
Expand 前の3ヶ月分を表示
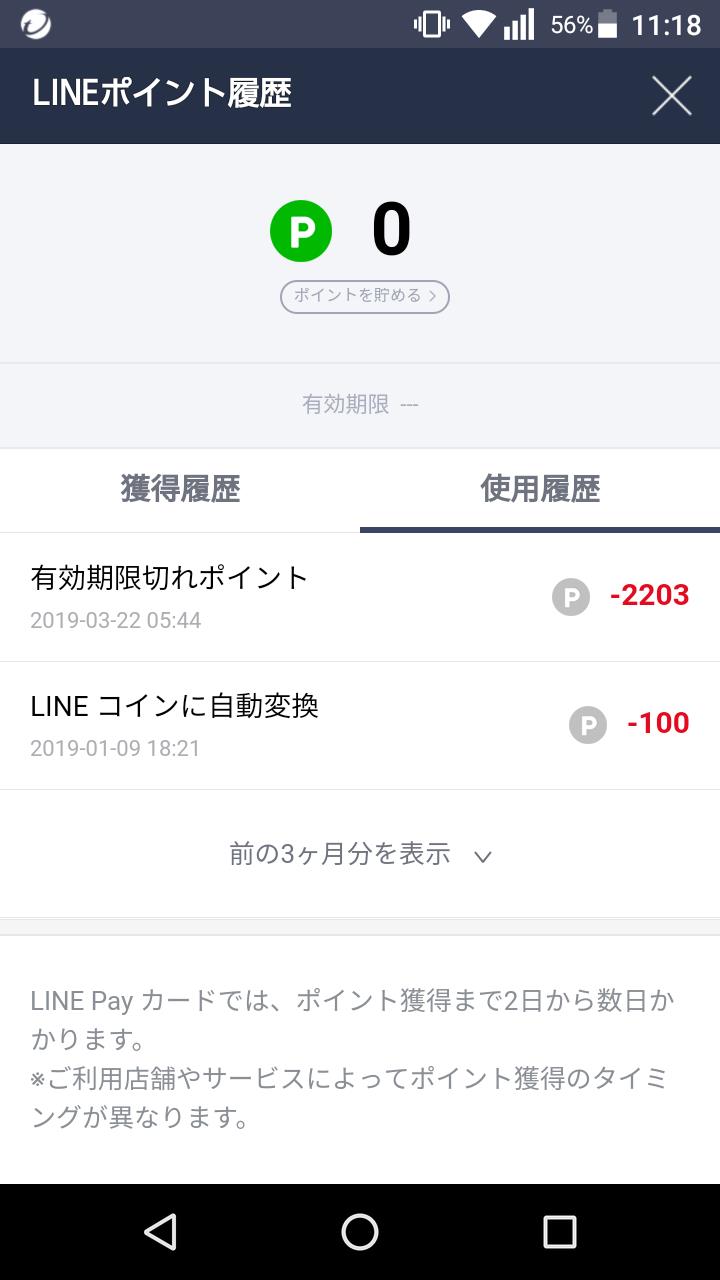[360, 854]
